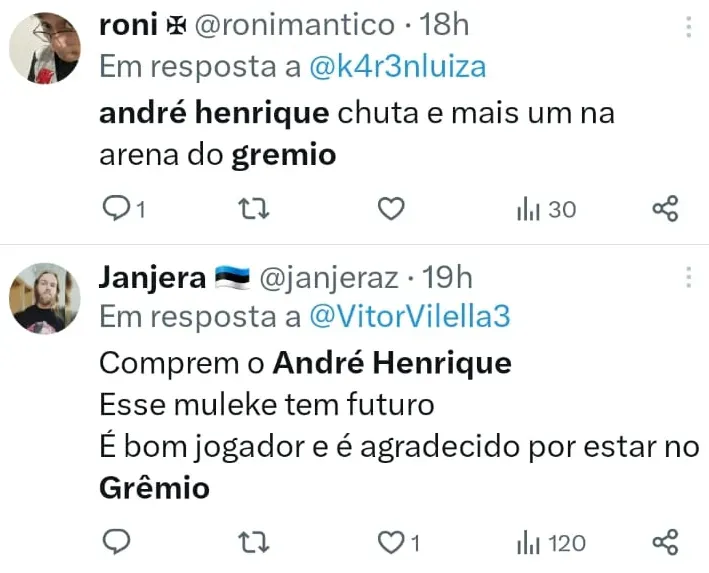The height and width of the screenshot is (573, 709).
Task: Open the @k4r3nluiza mention link
Action: [399, 67]
